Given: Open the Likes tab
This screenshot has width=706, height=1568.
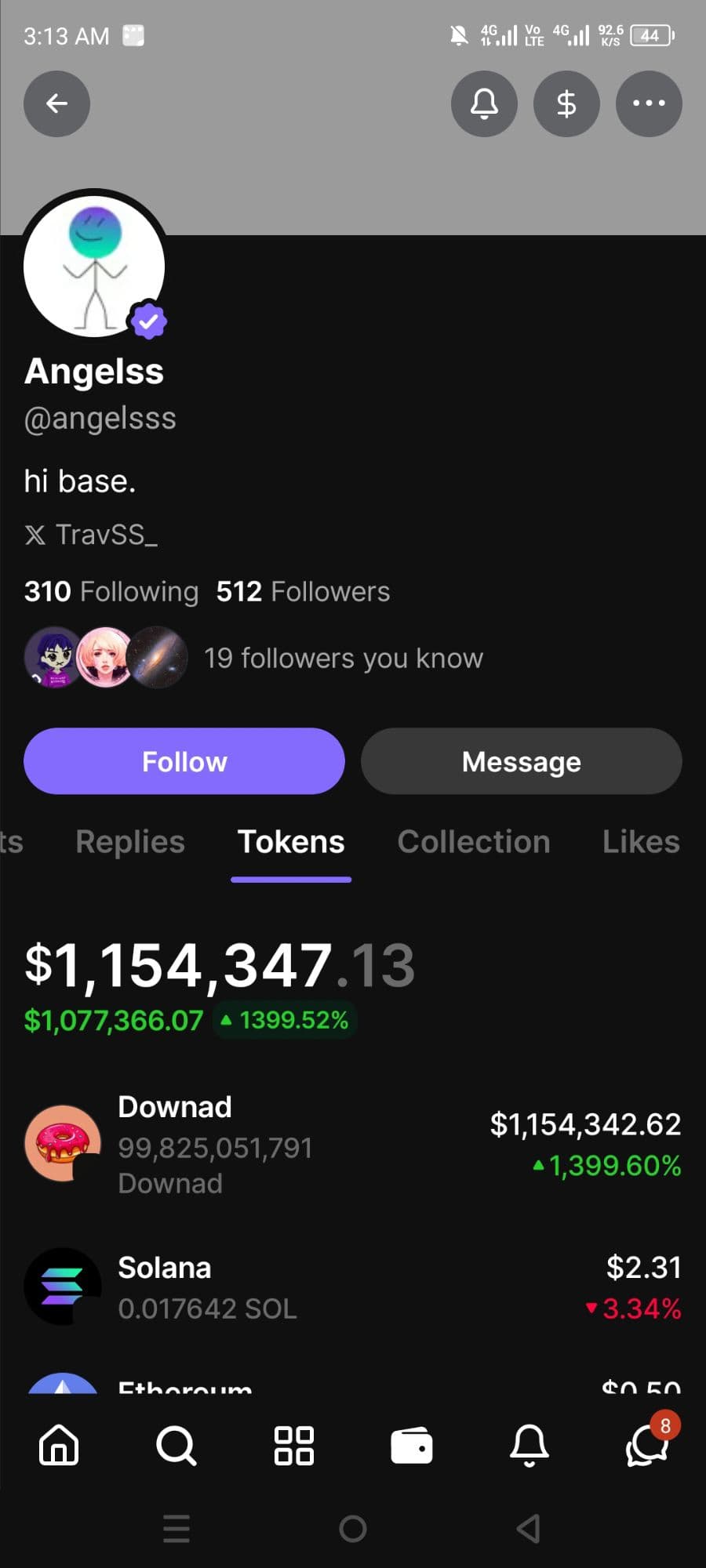Looking at the screenshot, I should (640, 842).
